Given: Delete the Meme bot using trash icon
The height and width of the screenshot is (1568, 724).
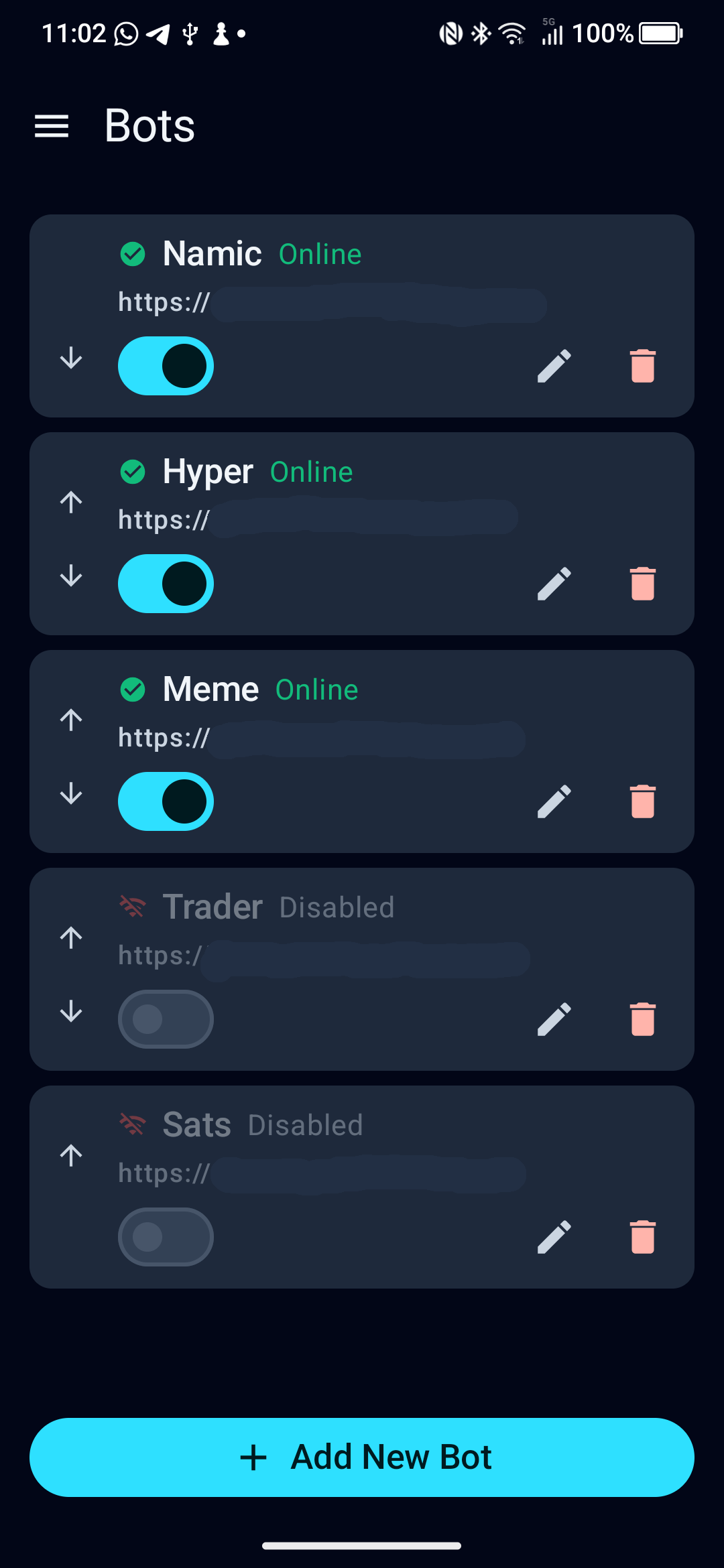Looking at the screenshot, I should point(642,801).
